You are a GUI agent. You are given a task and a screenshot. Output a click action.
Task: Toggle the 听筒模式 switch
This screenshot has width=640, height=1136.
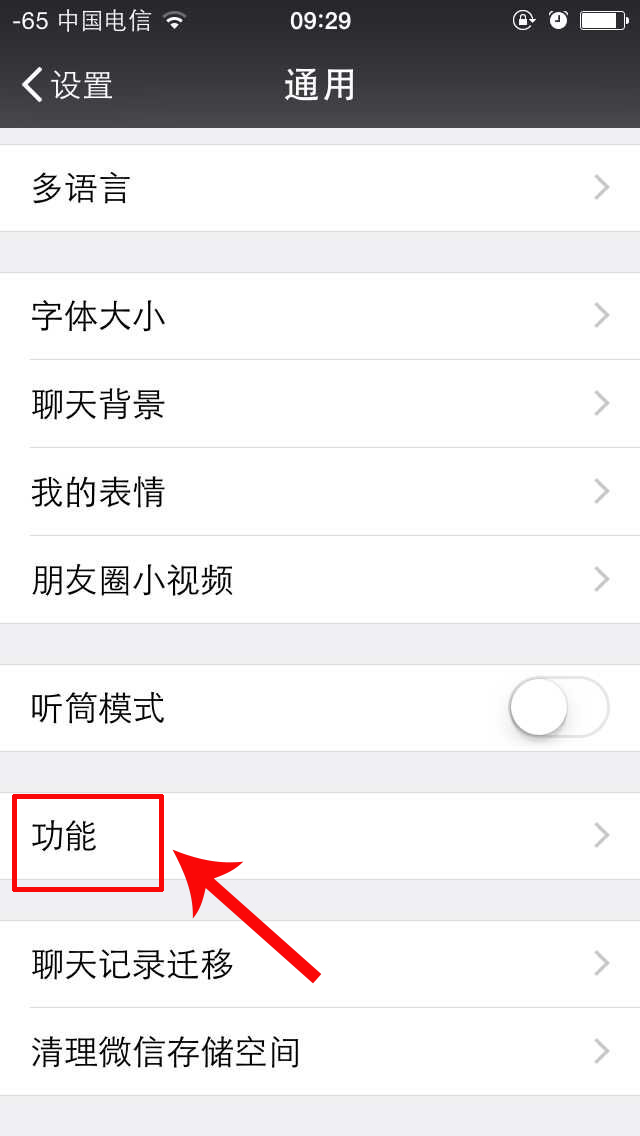tap(558, 708)
